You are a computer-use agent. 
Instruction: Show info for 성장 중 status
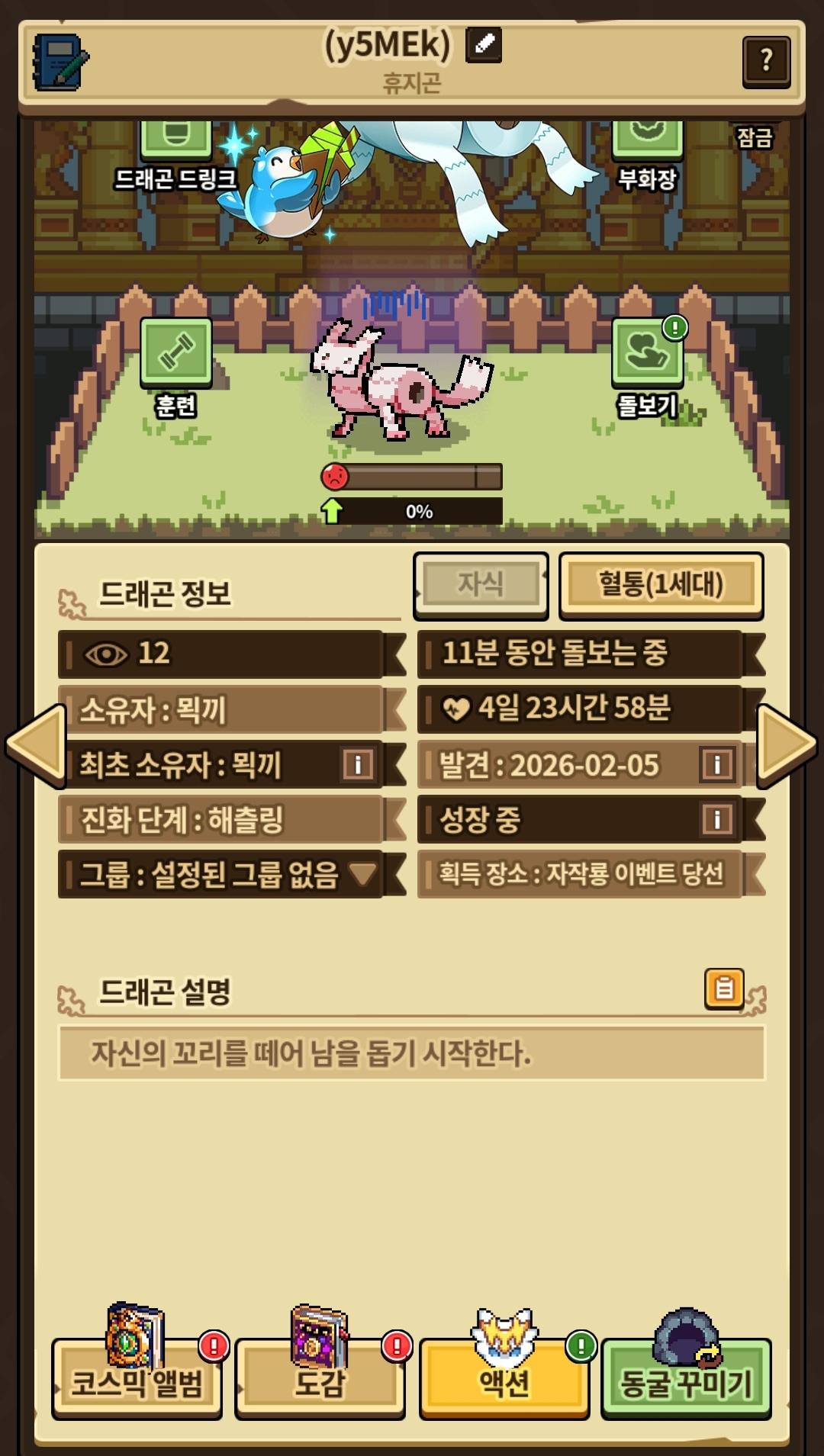[x=716, y=820]
